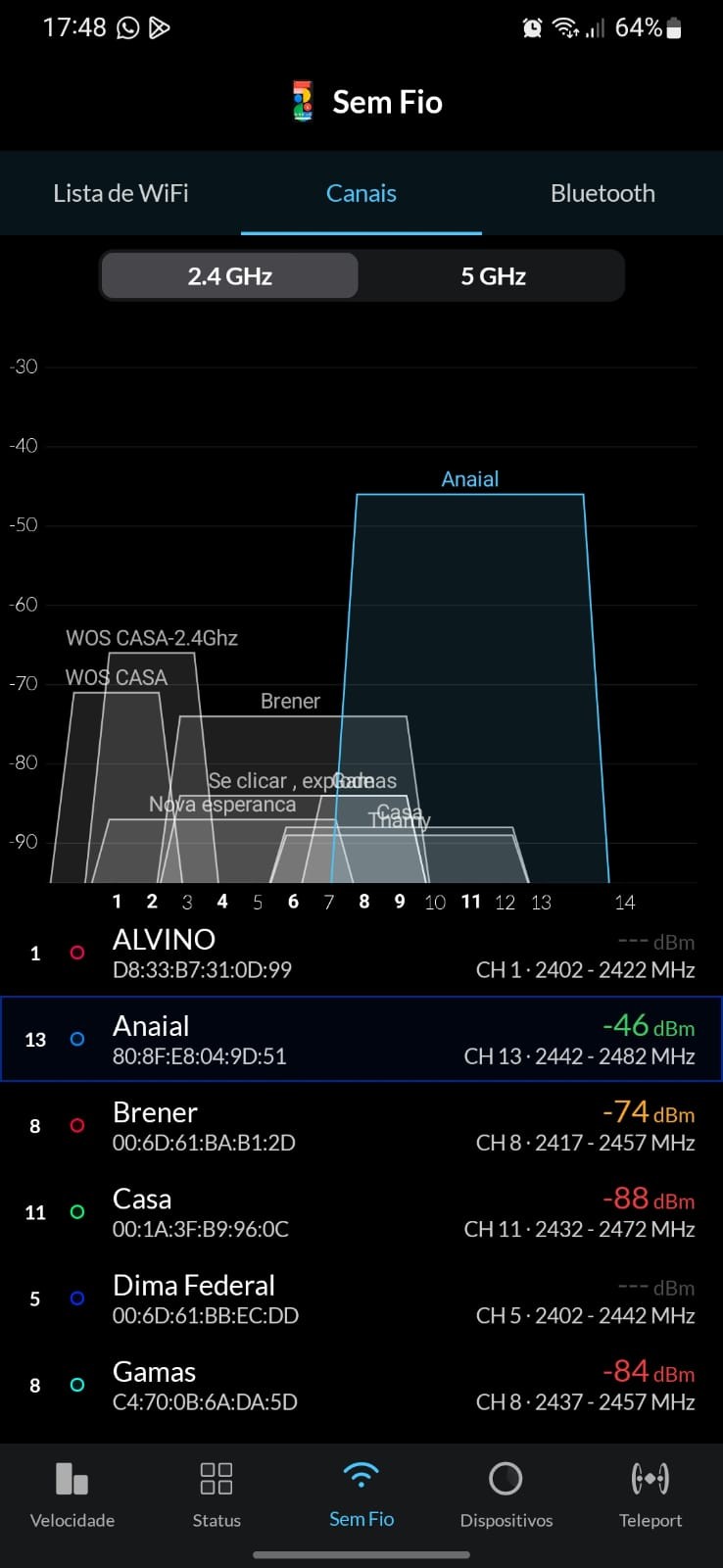This screenshot has height=1568, width=723.
Task: Show the 2.4 GHz band
Action: click(230, 276)
